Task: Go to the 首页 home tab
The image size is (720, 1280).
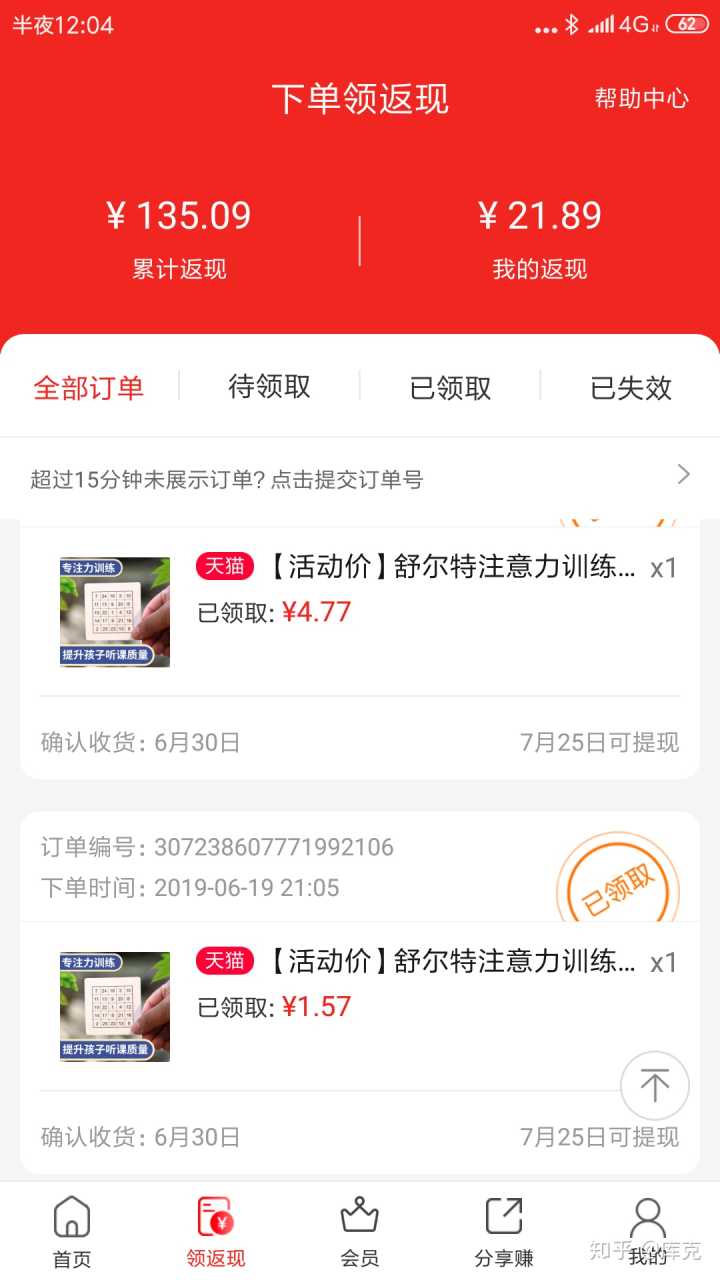Action: click(72, 1232)
